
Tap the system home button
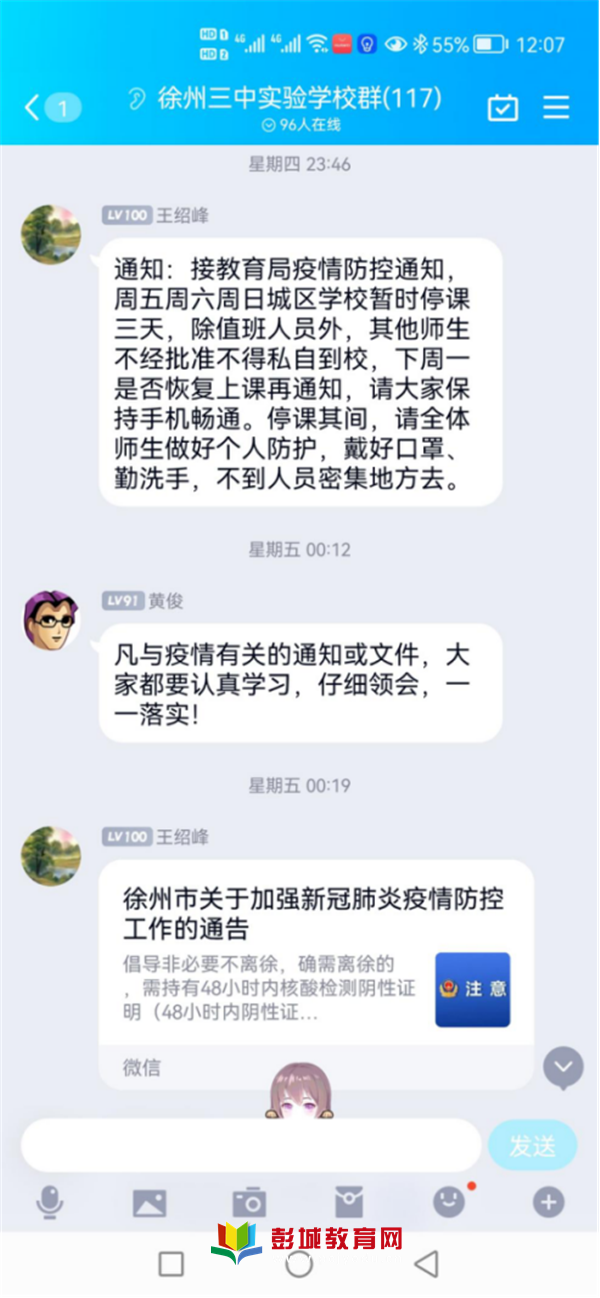pos(299,1264)
